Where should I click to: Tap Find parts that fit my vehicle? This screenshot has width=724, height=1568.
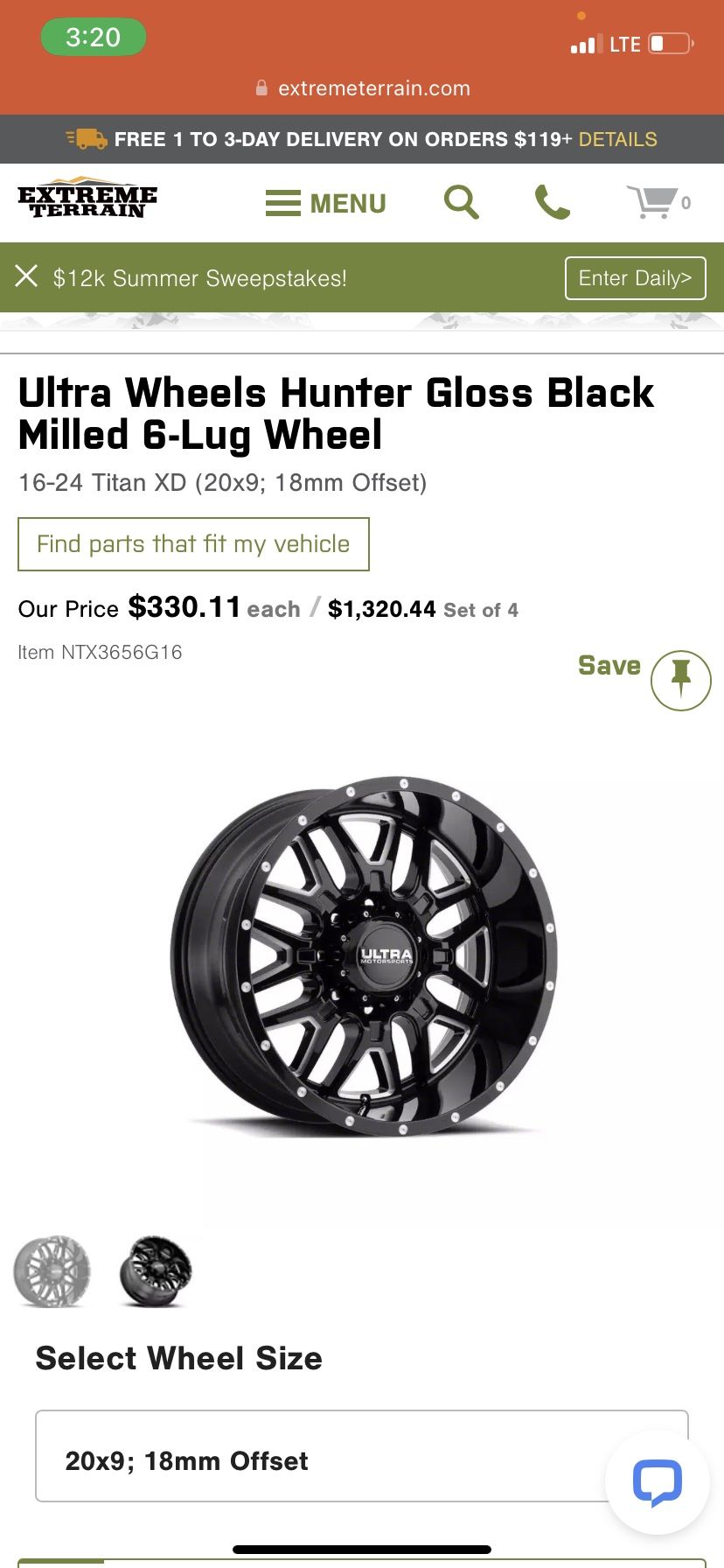[x=193, y=544]
